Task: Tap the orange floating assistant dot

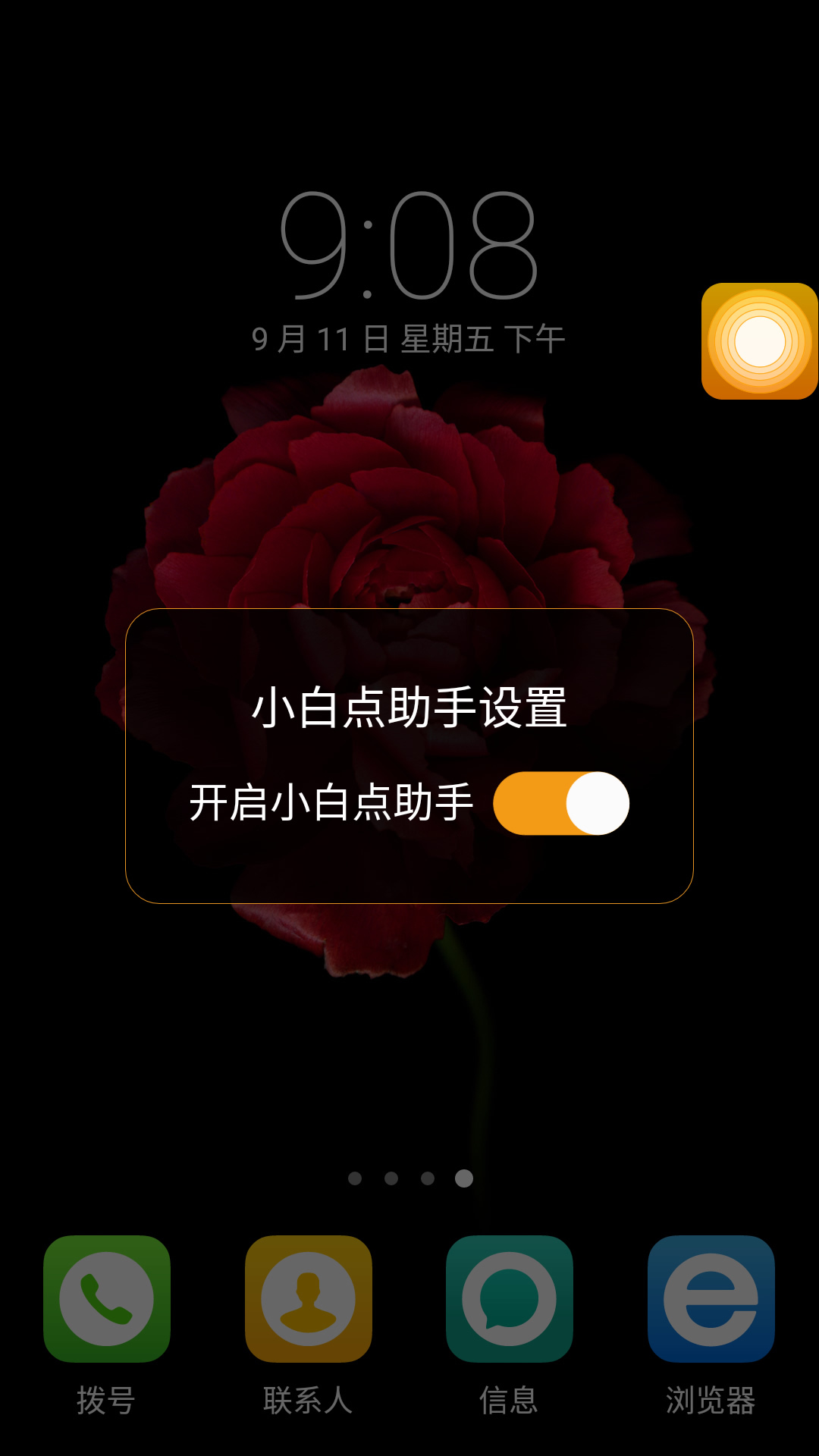Action: (x=760, y=341)
